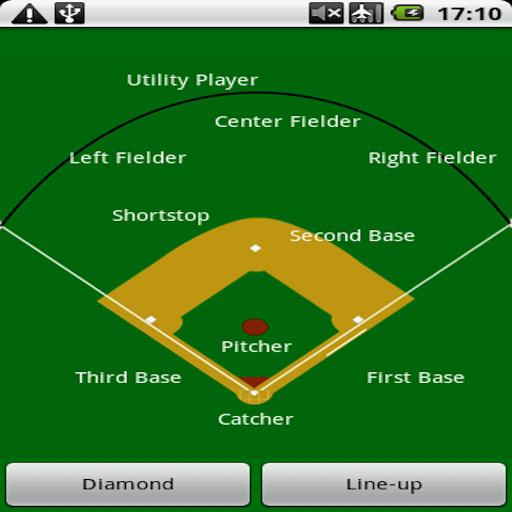Pick the Third Base position
The image size is (512, 512).
coord(128,378)
